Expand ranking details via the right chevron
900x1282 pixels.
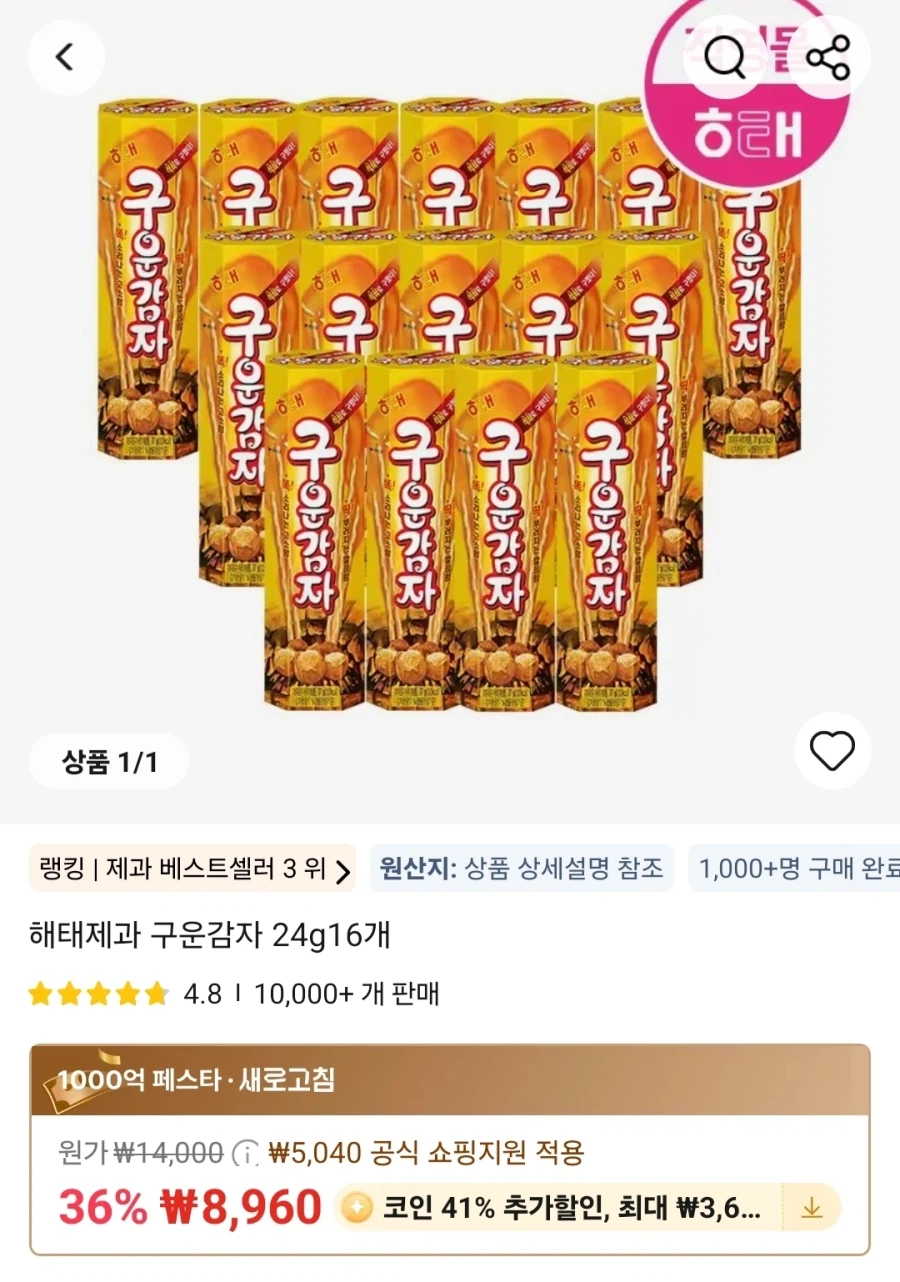click(345, 869)
